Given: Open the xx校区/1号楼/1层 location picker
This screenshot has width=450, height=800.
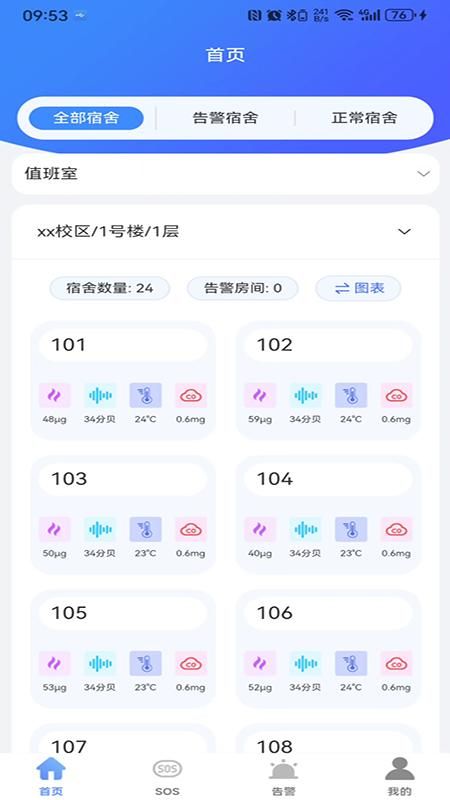Looking at the screenshot, I should 225,232.
